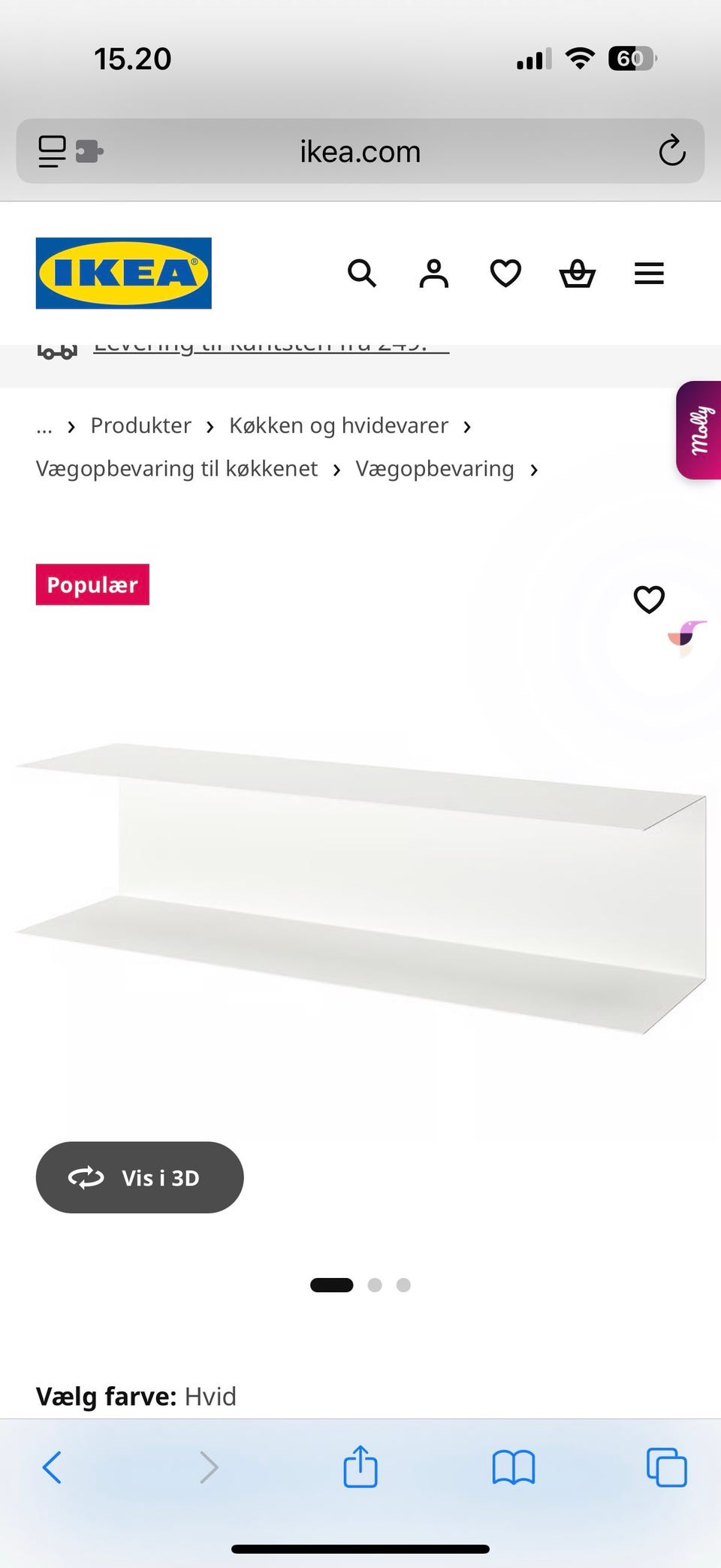Image resolution: width=721 pixels, height=1568 pixels.
Task: Open the shopping basket icon
Action: coord(577,273)
